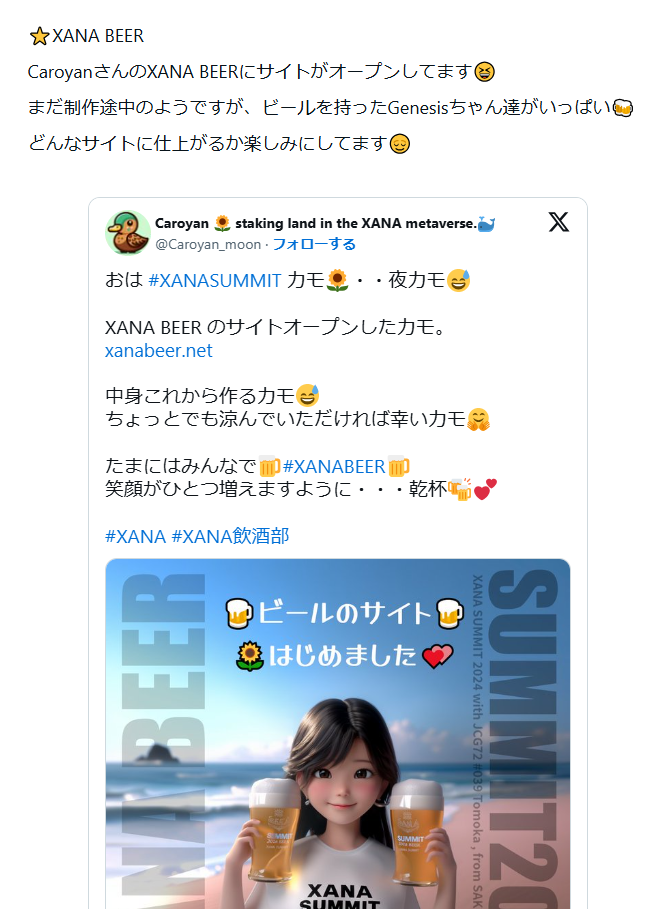
Task: Open the #XANA飲酒部 hashtag
Action: [x=230, y=536]
